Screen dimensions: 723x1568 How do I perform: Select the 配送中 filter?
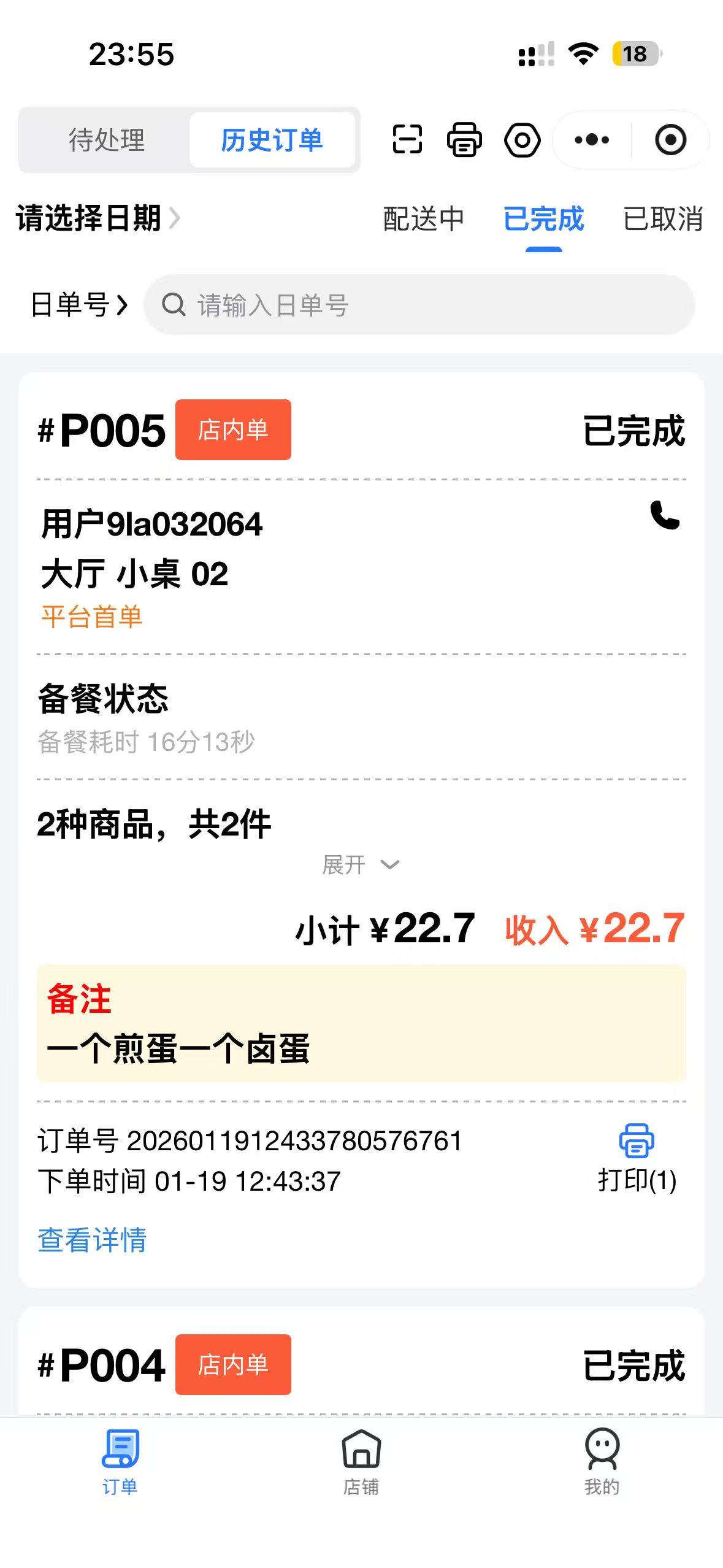pos(424,220)
